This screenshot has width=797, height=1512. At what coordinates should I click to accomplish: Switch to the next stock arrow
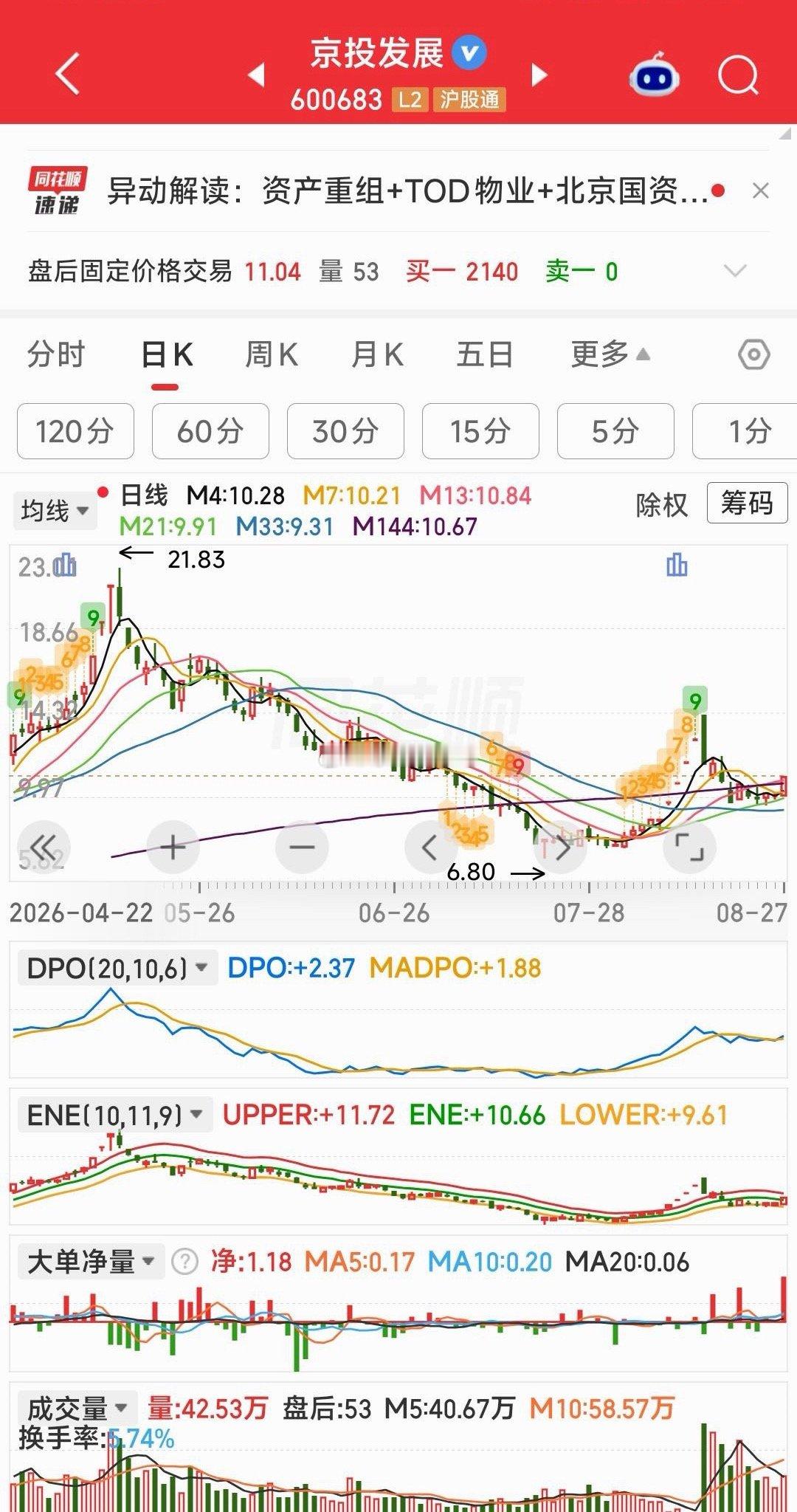[540, 75]
